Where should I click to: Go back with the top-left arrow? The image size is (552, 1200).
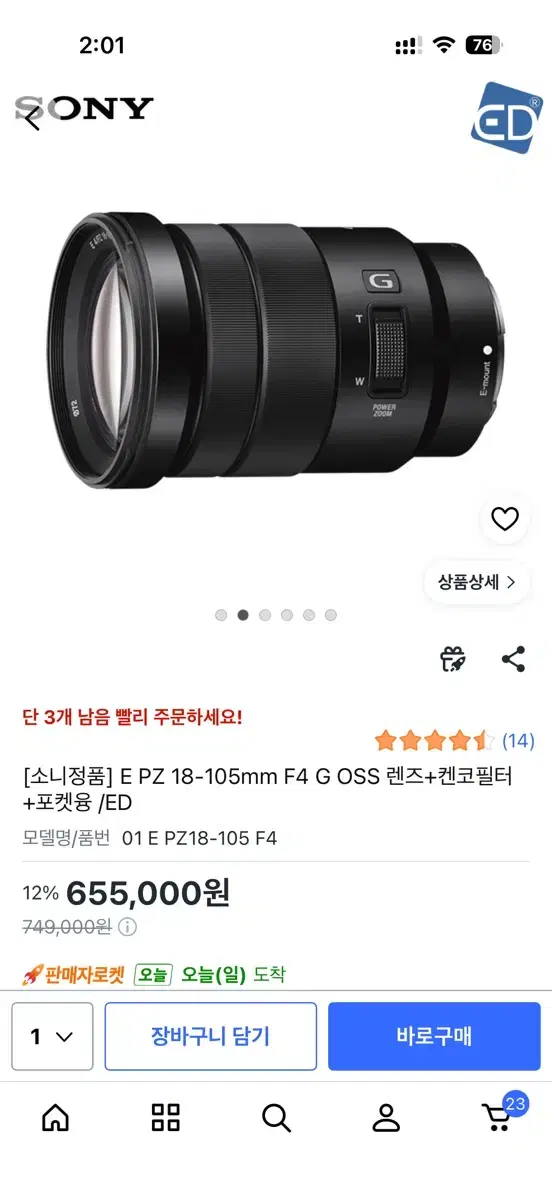pos(33,119)
